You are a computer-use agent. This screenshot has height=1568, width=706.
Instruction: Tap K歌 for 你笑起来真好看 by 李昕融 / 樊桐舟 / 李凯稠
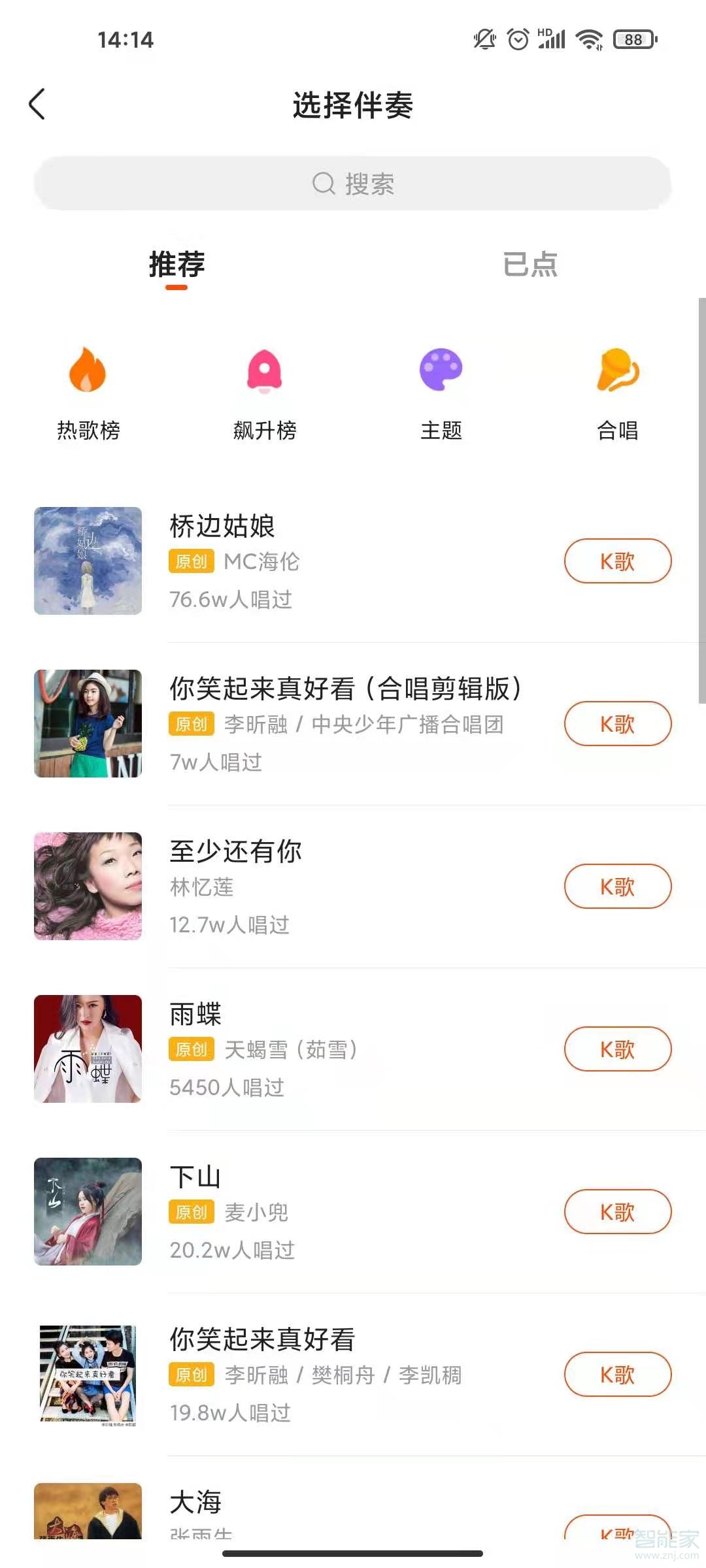tap(618, 1374)
